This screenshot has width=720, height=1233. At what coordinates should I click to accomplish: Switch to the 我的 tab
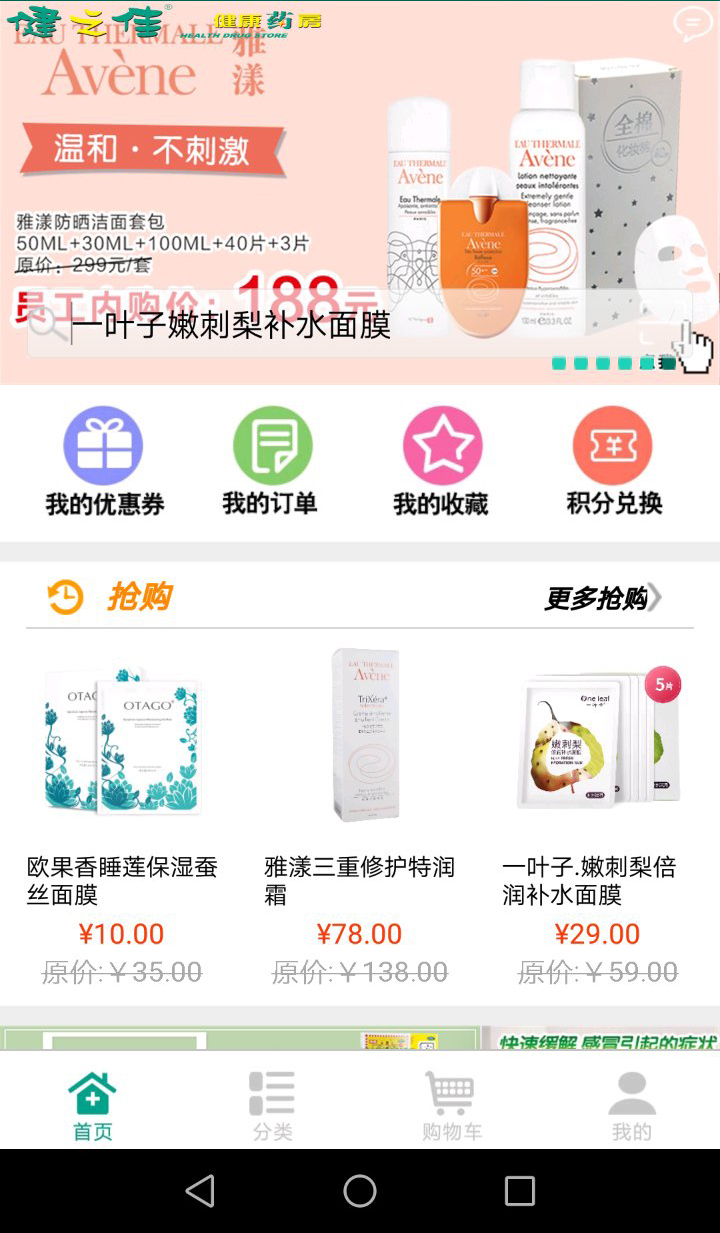tap(631, 1105)
